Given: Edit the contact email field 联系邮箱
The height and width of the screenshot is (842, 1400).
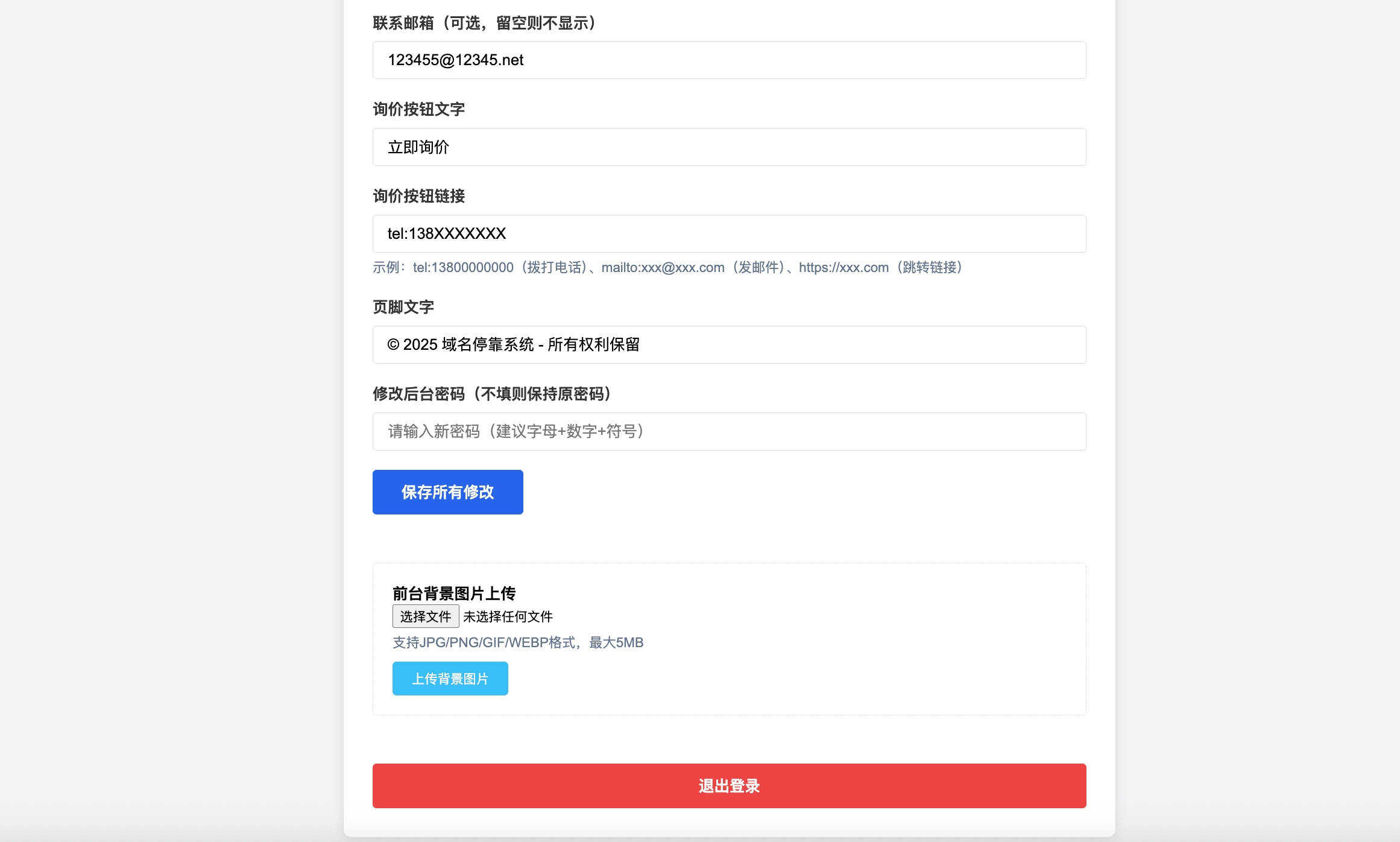Looking at the screenshot, I should (729, 60).
